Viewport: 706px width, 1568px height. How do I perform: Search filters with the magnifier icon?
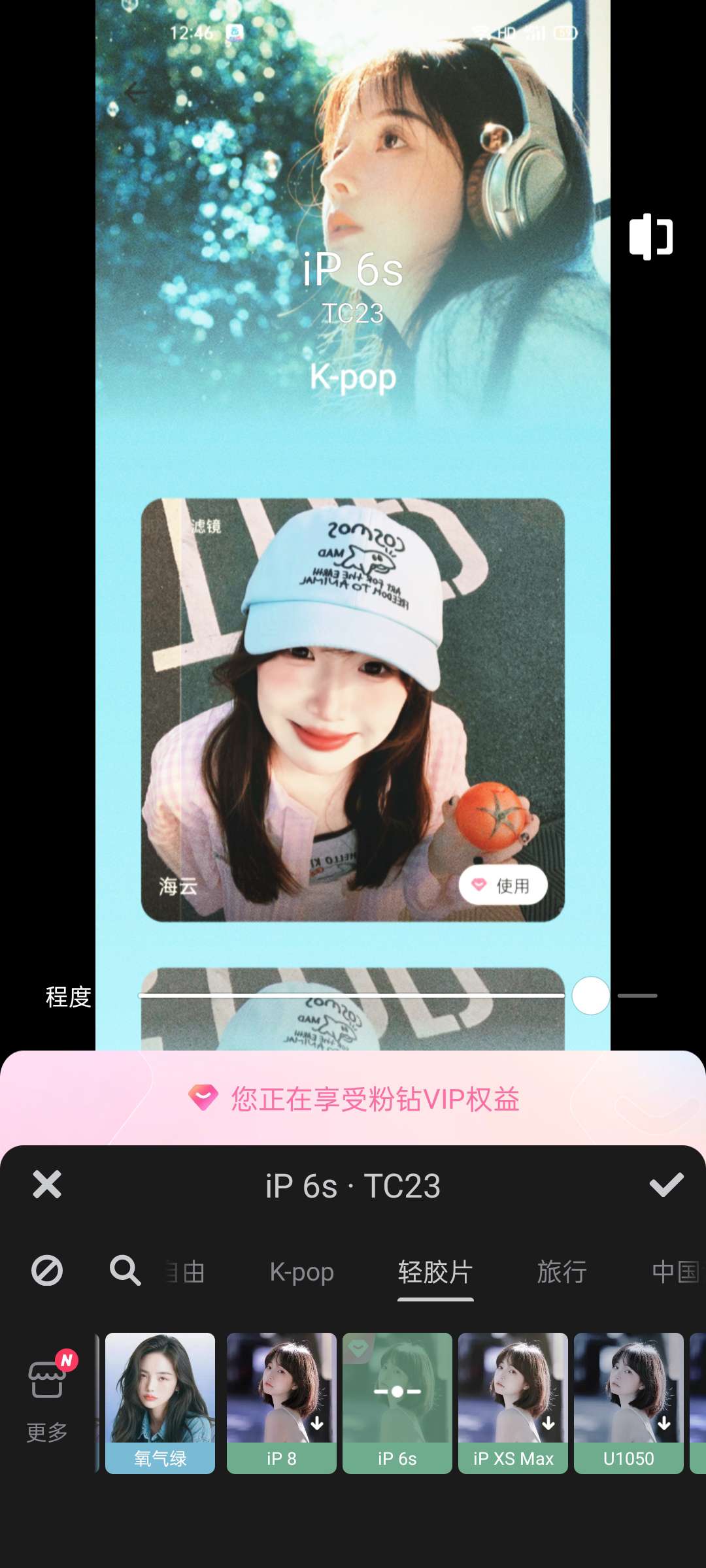(x=125, y=1271)
